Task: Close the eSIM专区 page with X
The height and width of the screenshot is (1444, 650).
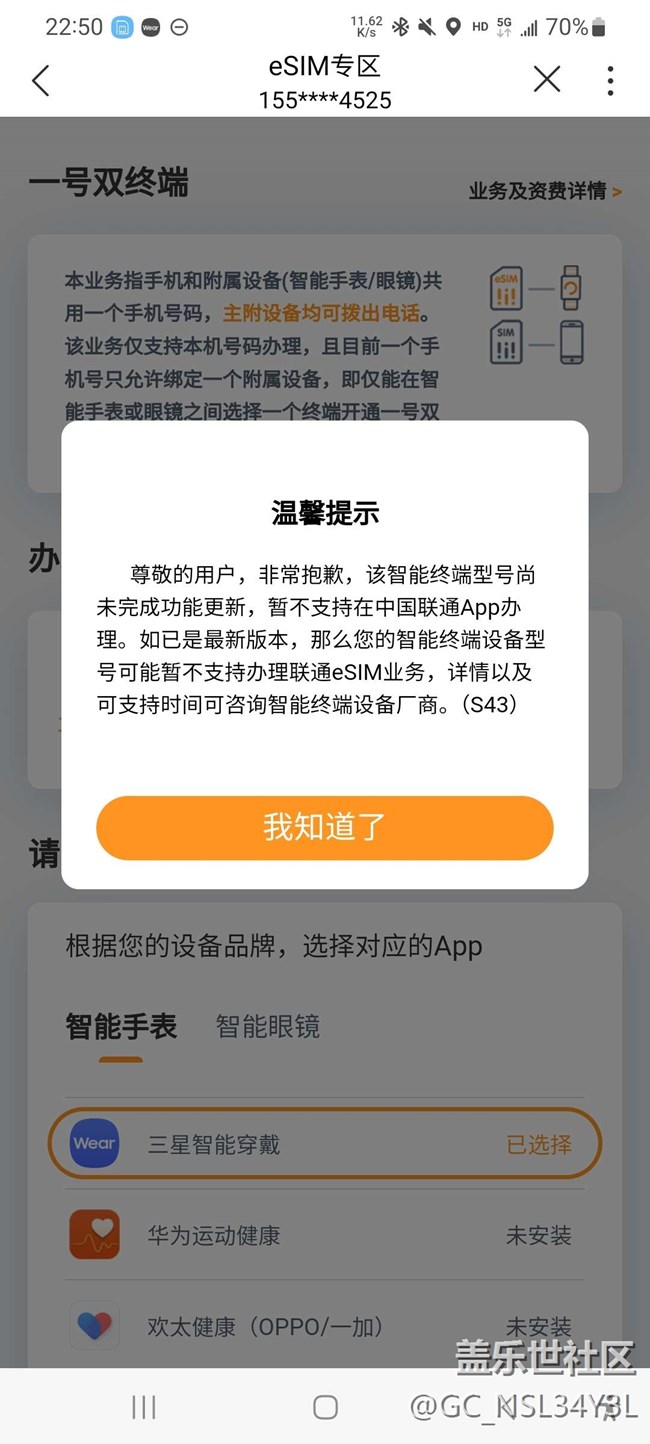Action: (546, 80)
